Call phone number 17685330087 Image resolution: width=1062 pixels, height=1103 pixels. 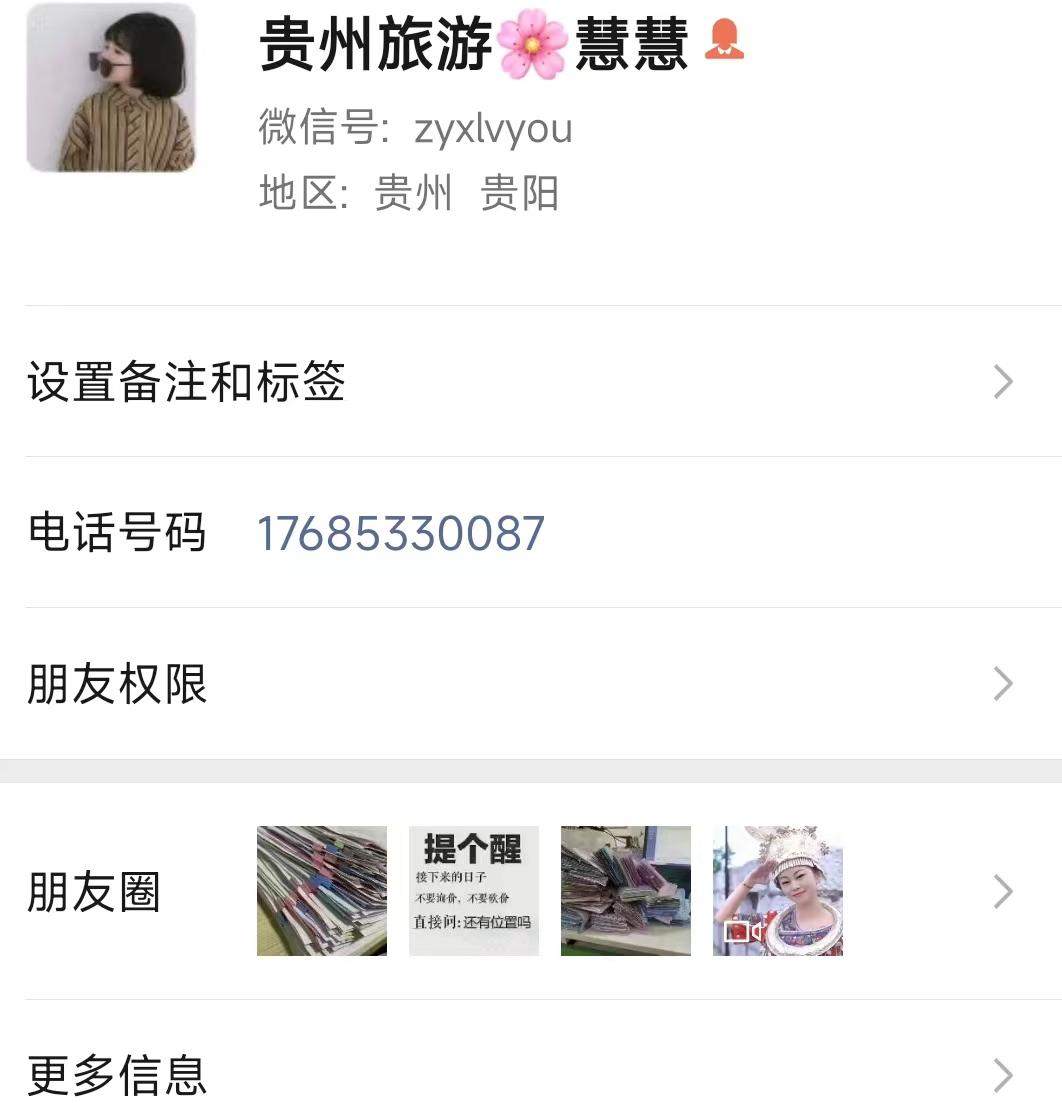[x=401, y=533]
